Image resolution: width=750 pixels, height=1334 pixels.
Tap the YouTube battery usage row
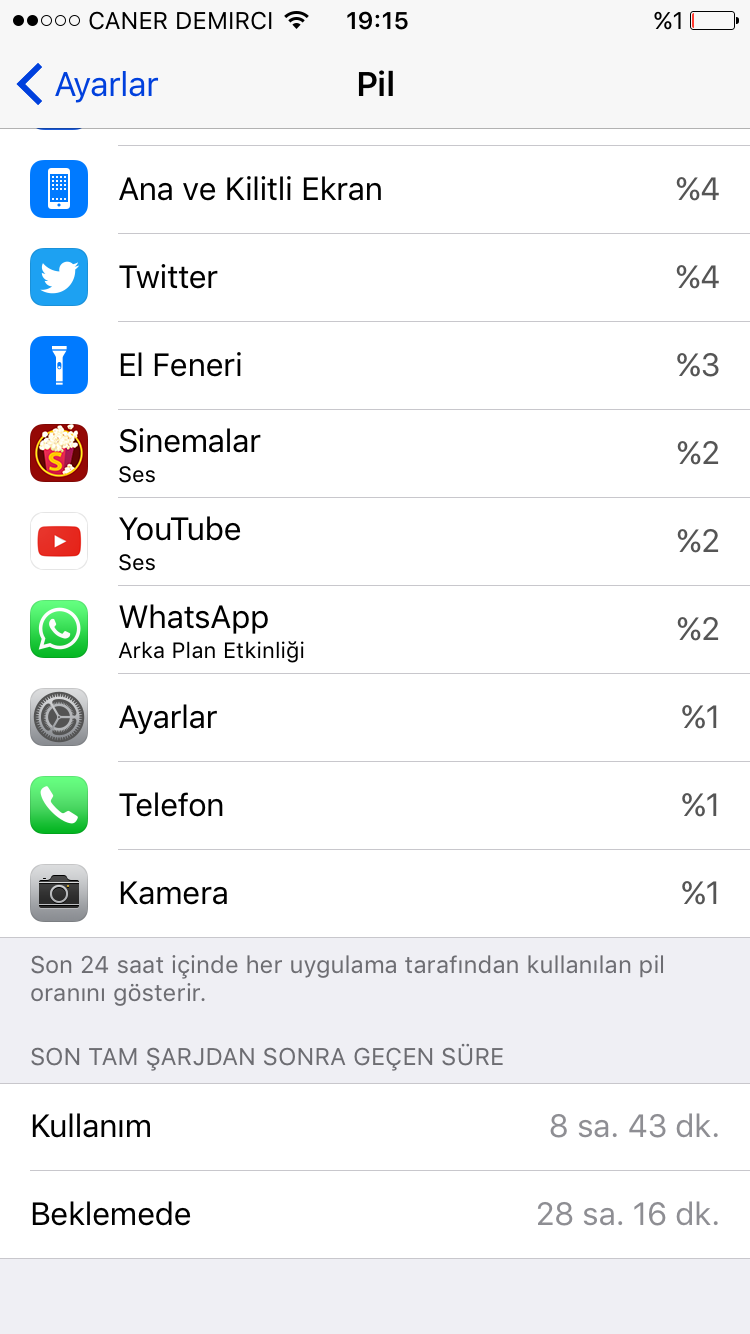click(375, 542)
